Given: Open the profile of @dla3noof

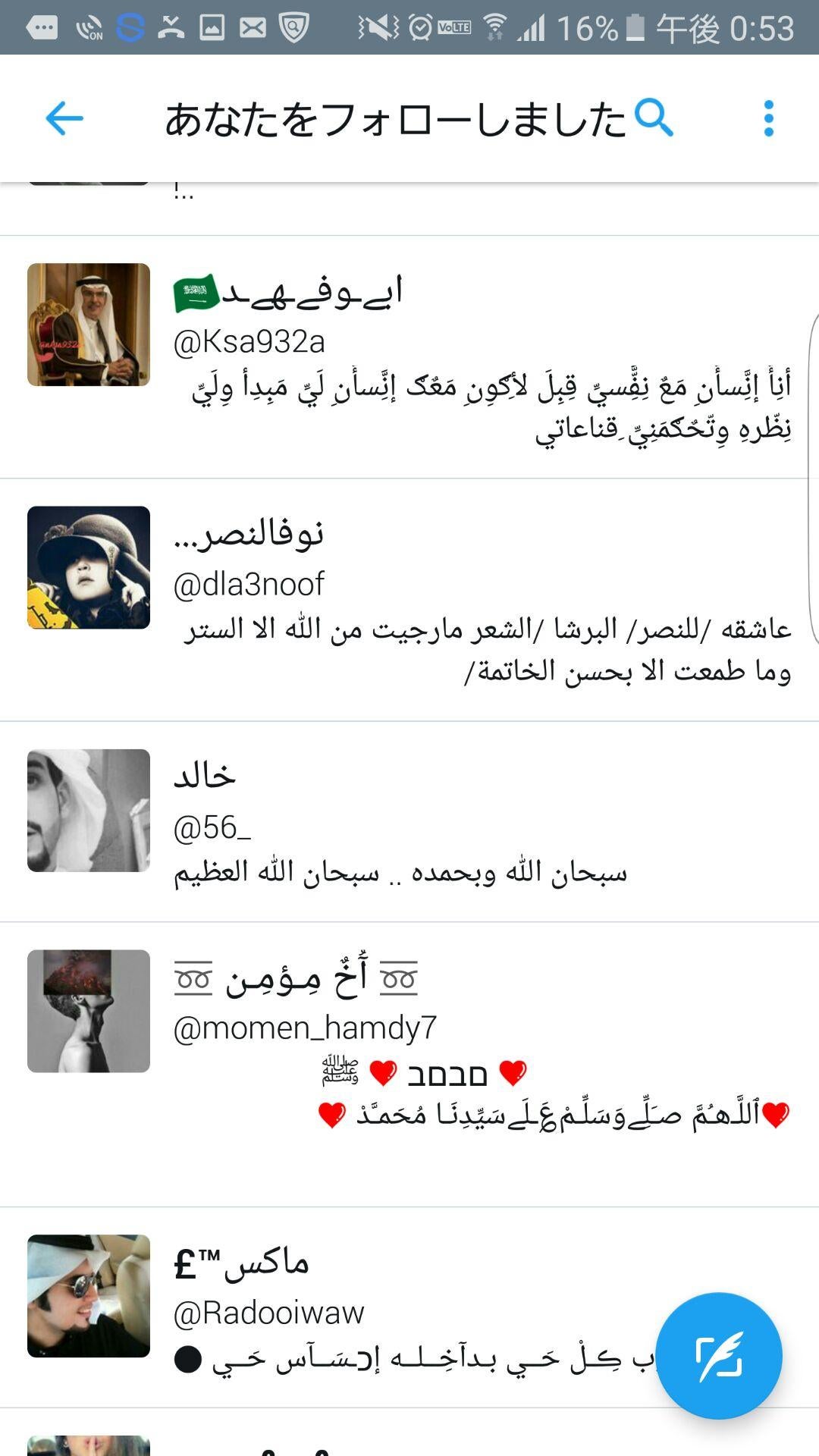Looking at the screenshot, I should pos(249,585).
